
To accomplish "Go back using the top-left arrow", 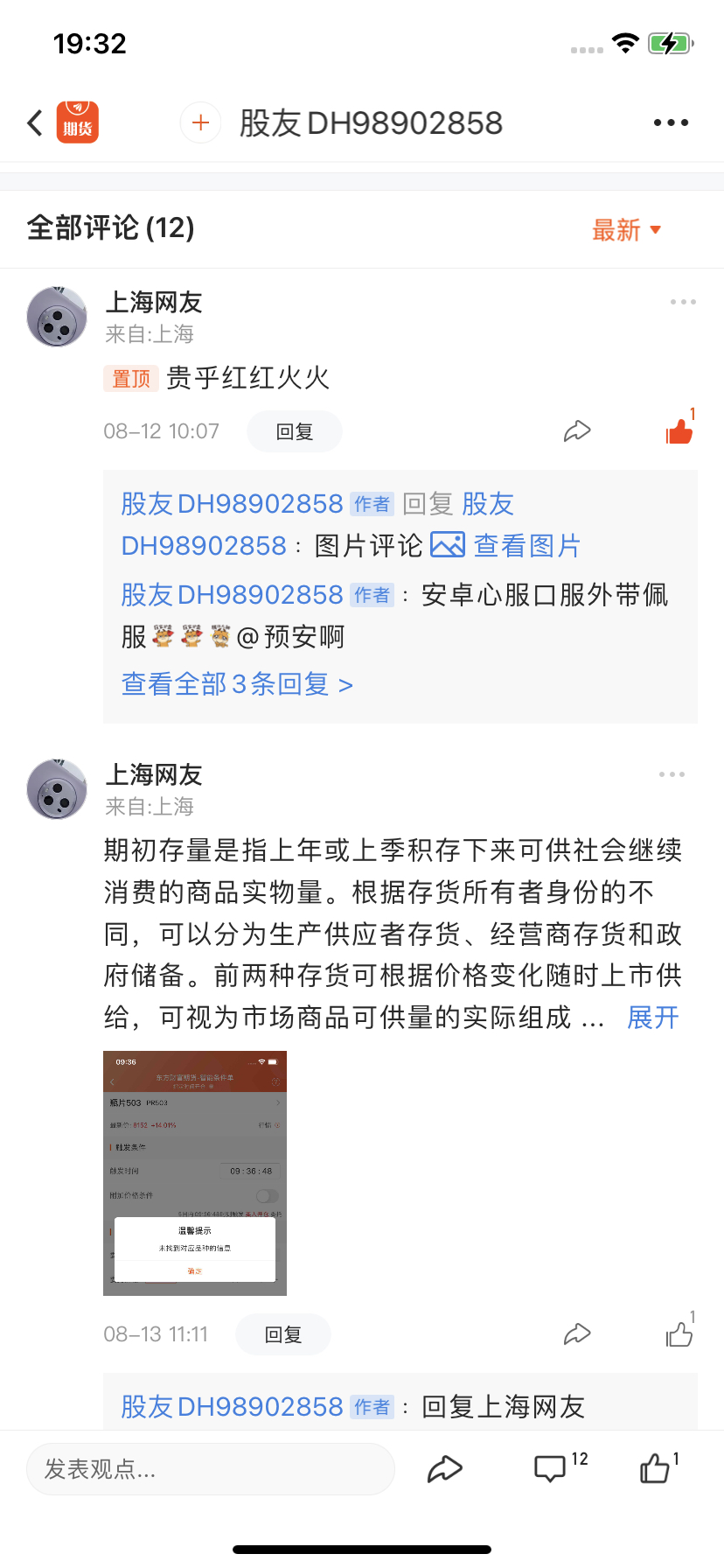I will [x=35, y=123].
